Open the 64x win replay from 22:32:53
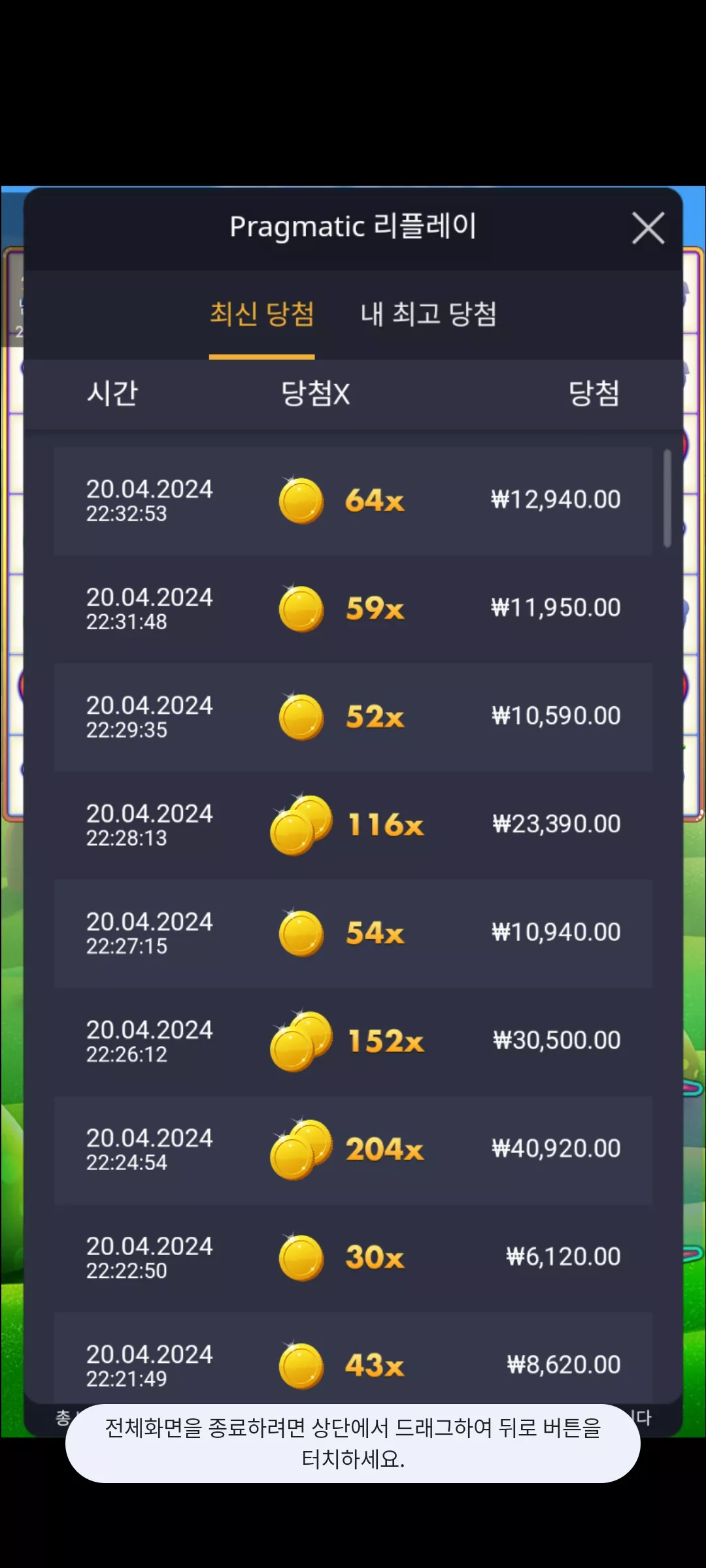This screenshot has width=706, height=1568. pyautogui.click(x=353, y=501)
